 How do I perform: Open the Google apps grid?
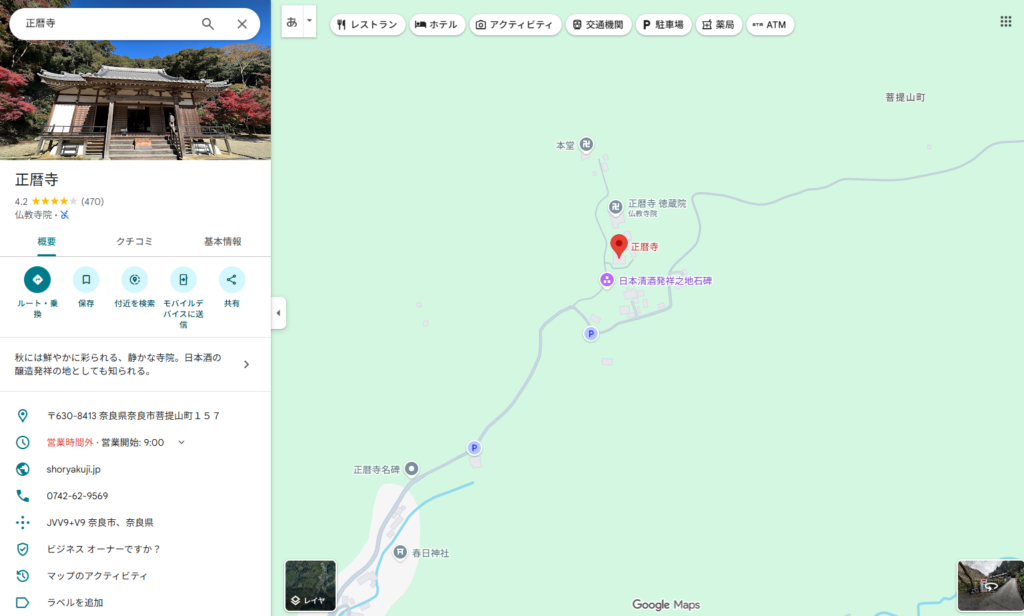(1005, 21)
